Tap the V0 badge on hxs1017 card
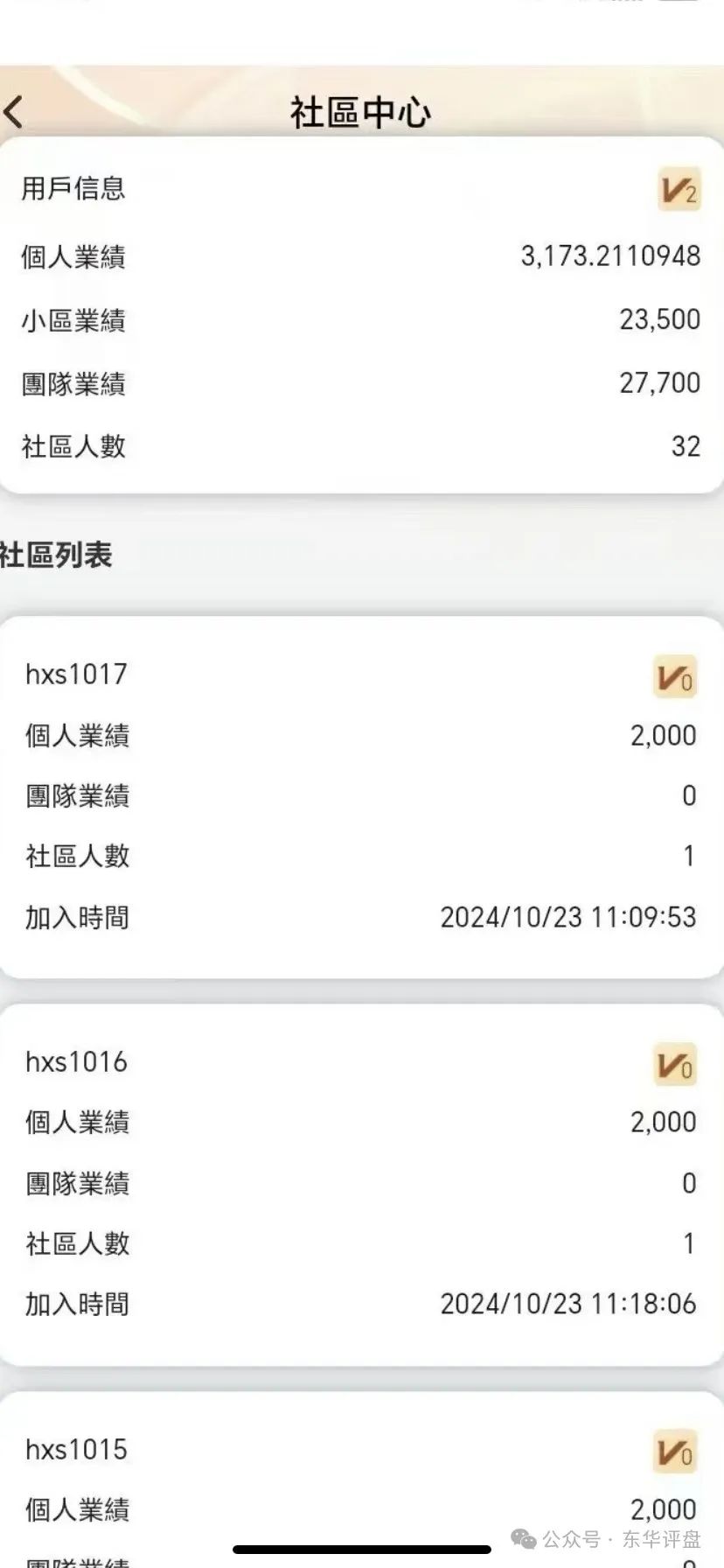This screenshot has width=724, height=1568. click(674, 675)
